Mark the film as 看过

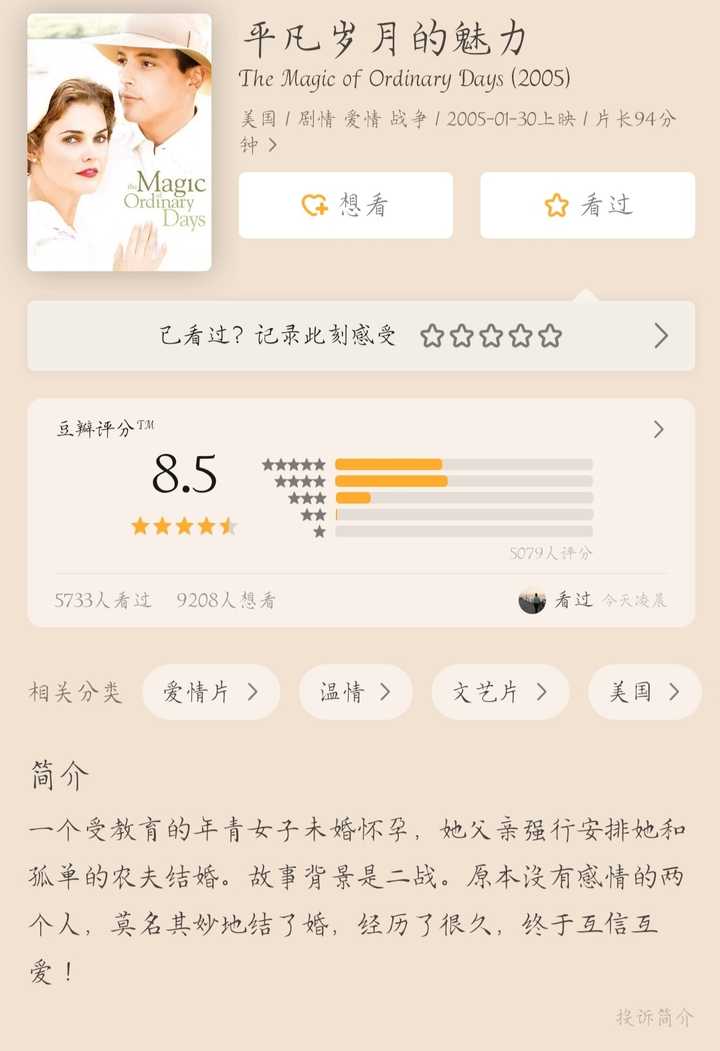587,205
